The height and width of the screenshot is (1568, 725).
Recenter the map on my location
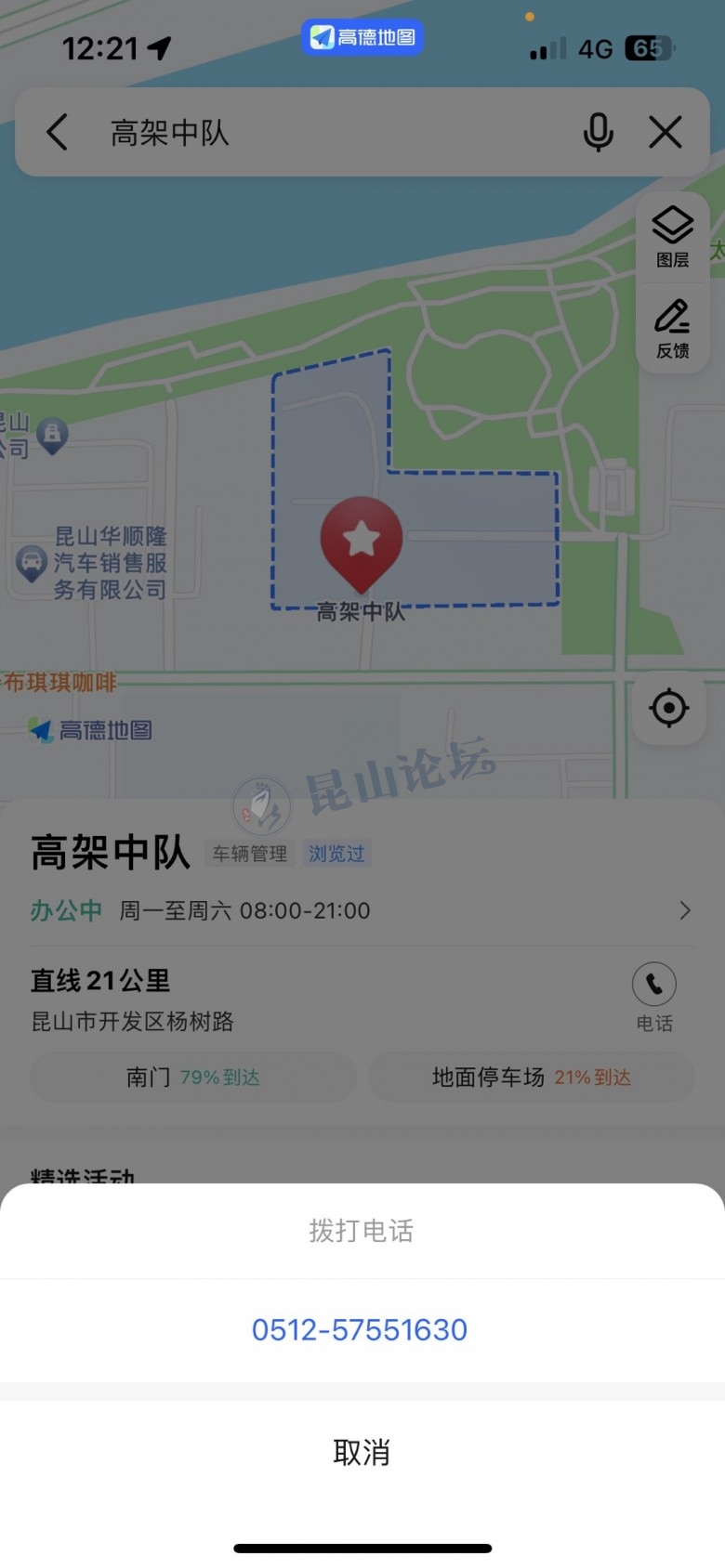pos(668,708)
